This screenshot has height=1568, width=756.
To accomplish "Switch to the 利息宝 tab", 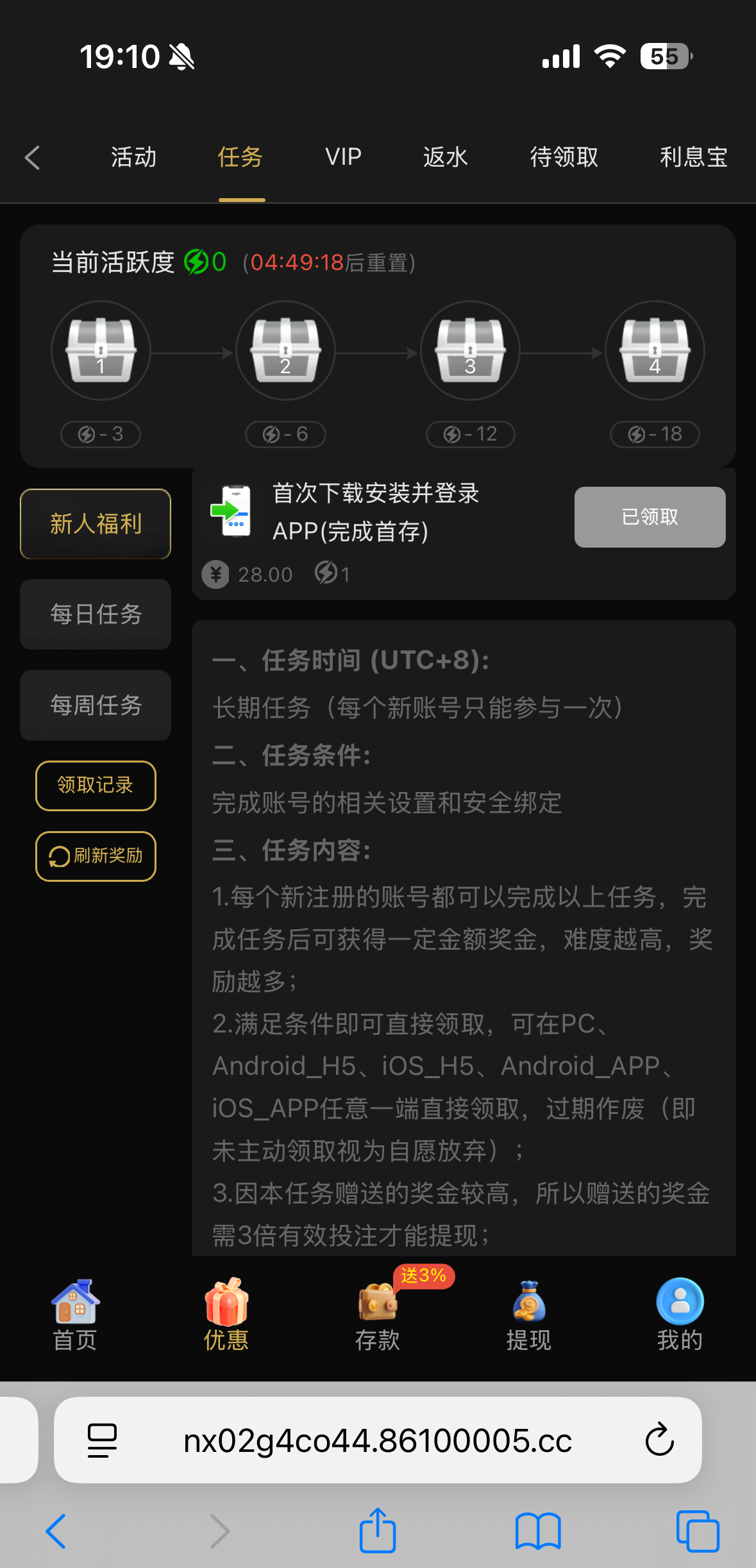I will 693,157.
